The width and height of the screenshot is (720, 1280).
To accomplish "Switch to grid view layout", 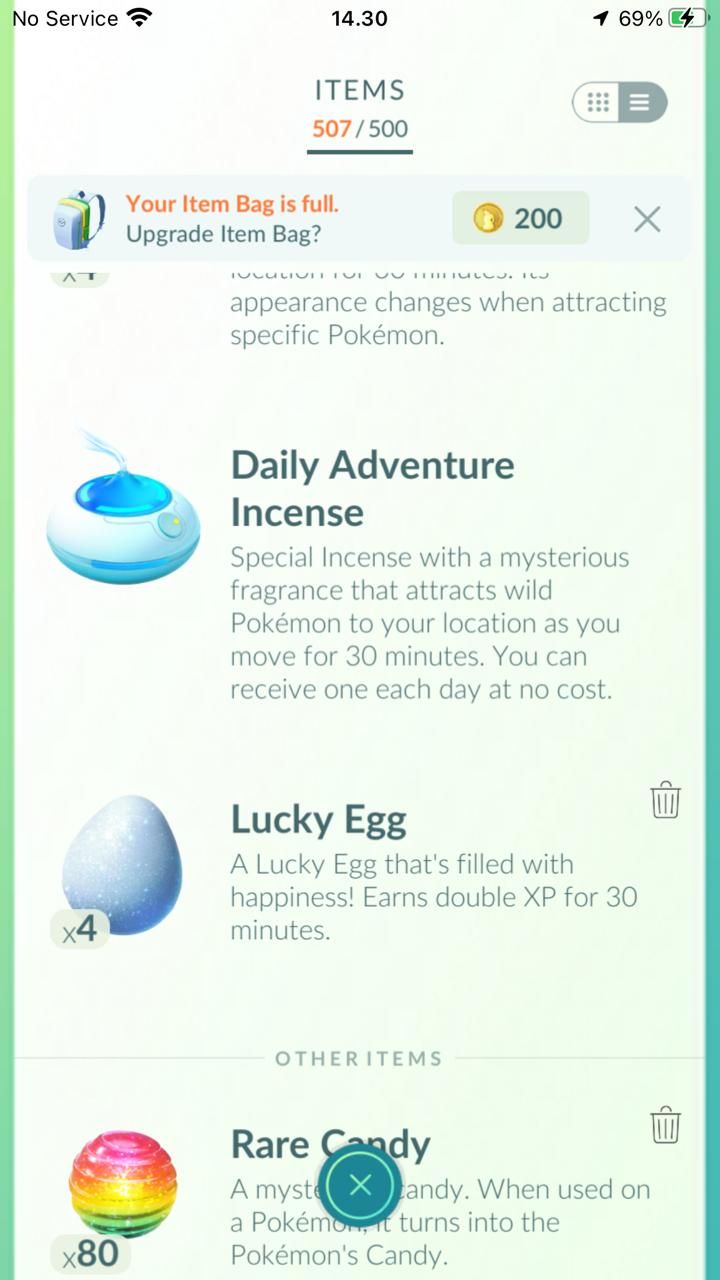I will pos(598,103).
